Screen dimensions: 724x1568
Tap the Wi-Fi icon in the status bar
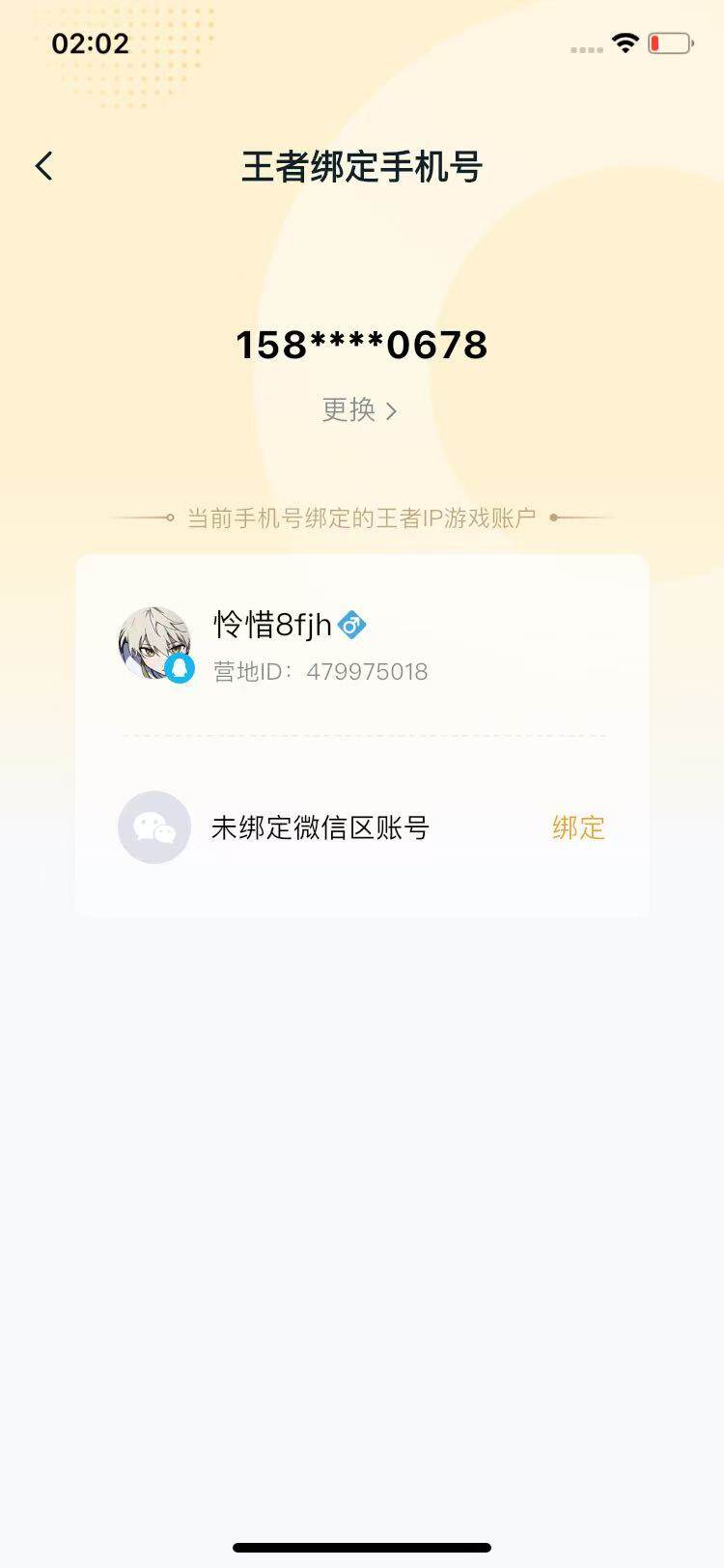tap(624, 42)
